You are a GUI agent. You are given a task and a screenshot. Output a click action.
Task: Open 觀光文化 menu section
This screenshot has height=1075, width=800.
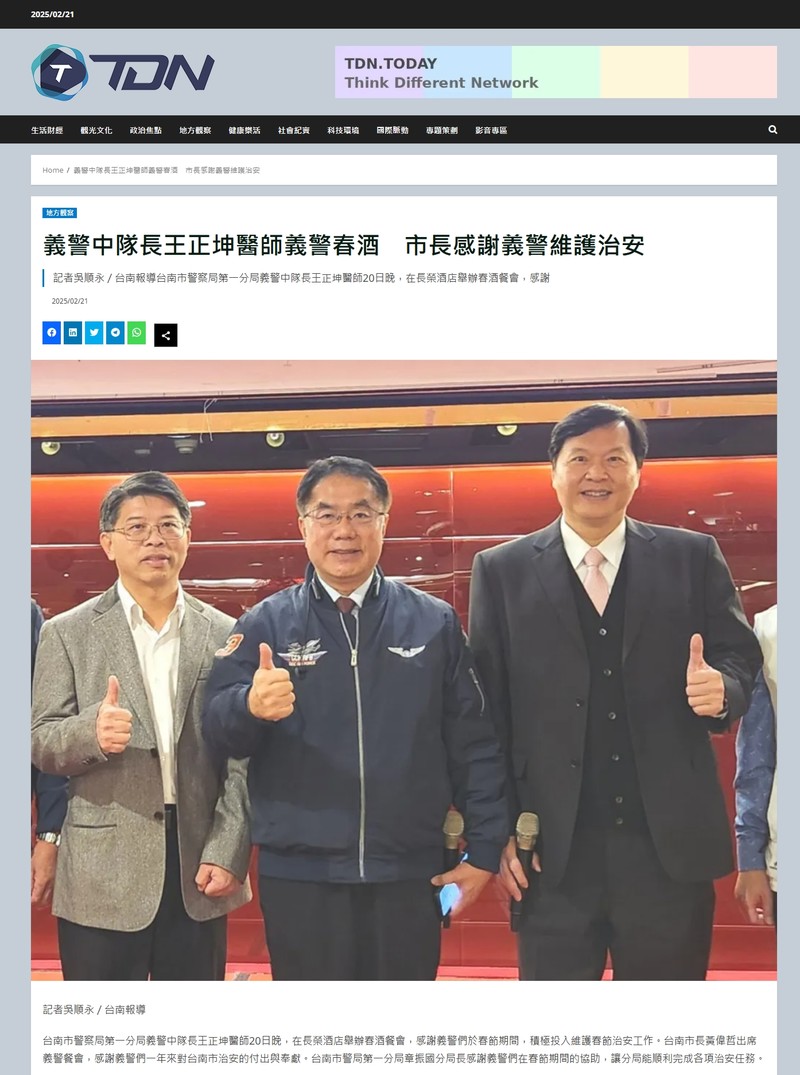[96, 130]
